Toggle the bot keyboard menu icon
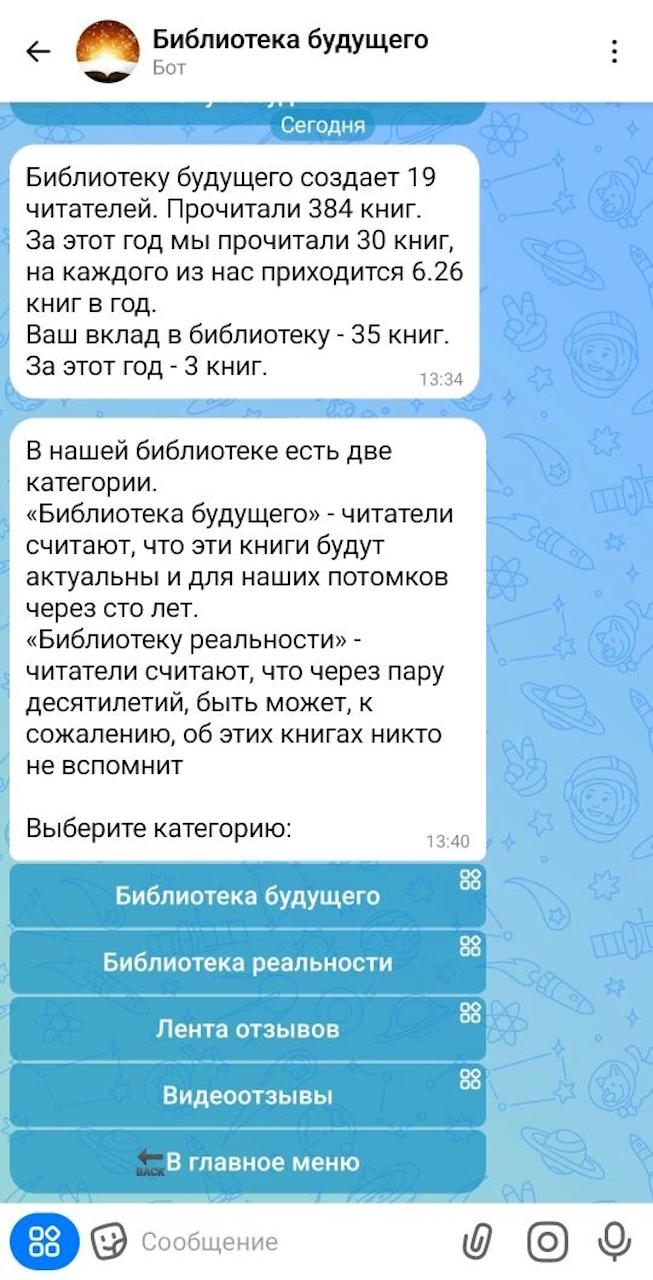 pyautogui.click(x=44, y=1242)
